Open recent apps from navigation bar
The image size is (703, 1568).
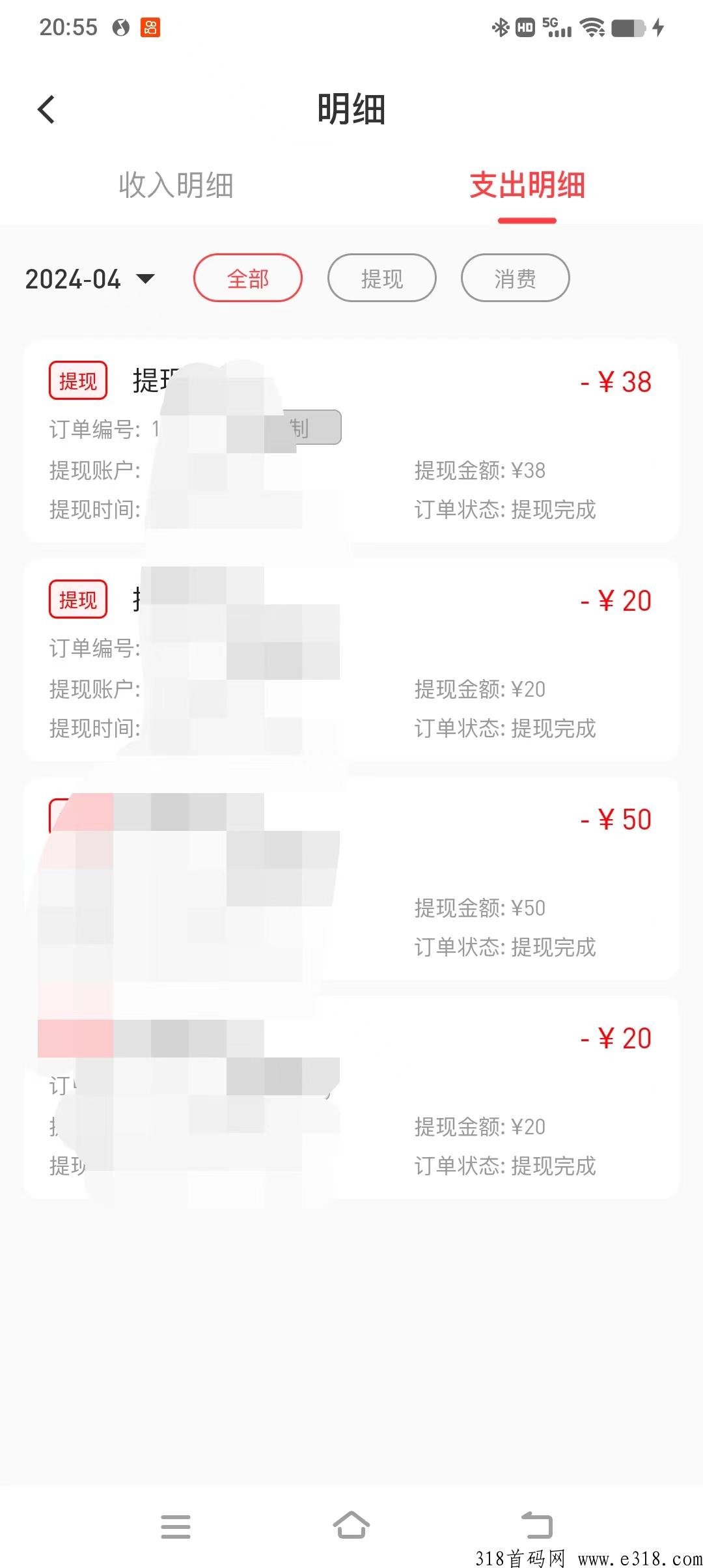click(176, 1526)
